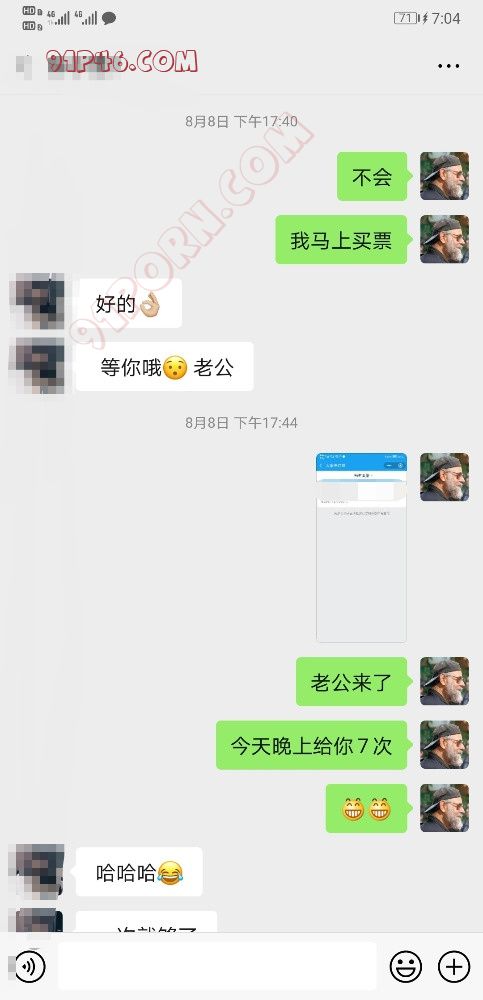Open the emoji picker
Viewport: 483px width, 1000px height.
[x=406, y=967]
